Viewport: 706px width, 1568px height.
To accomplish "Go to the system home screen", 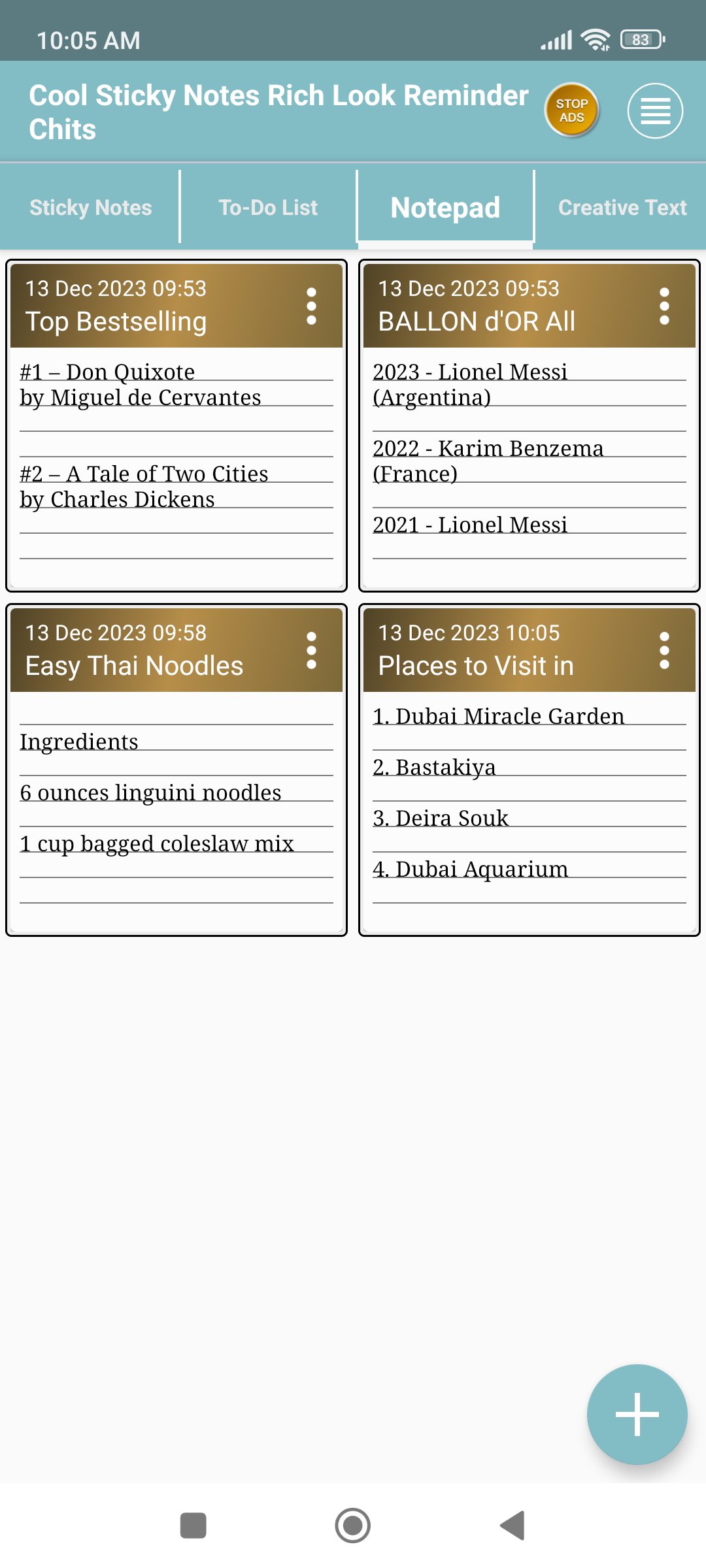I will click(x=353, y=1526).
